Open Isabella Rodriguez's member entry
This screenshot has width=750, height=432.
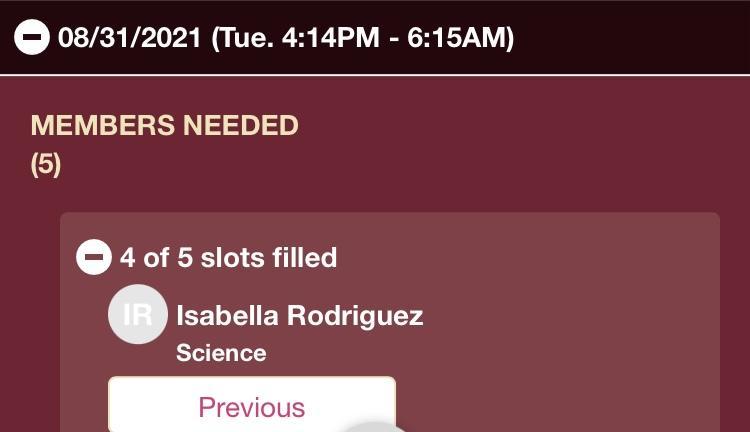299,316
